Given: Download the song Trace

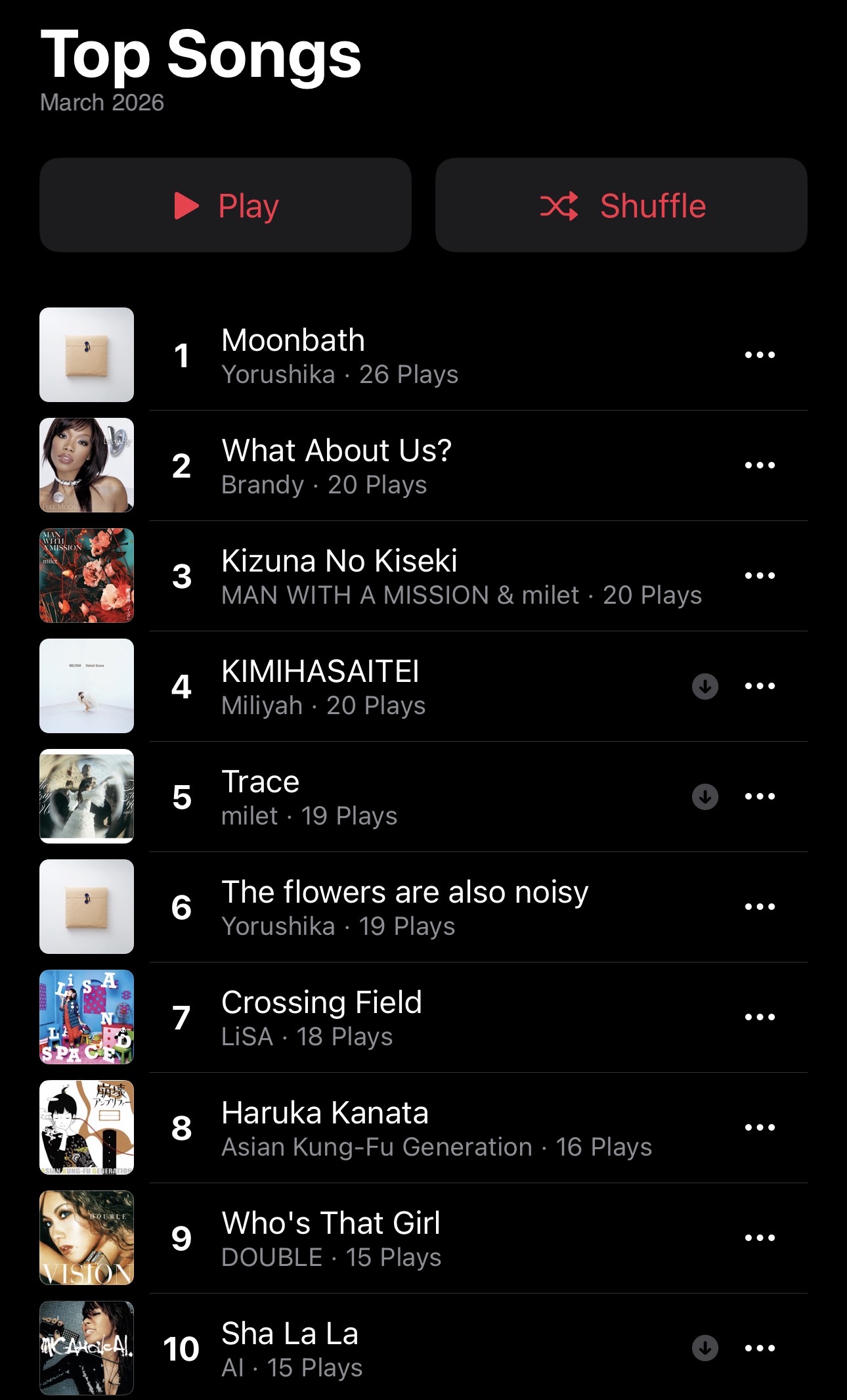Looking at the screenshot, I should pos(705,797).
